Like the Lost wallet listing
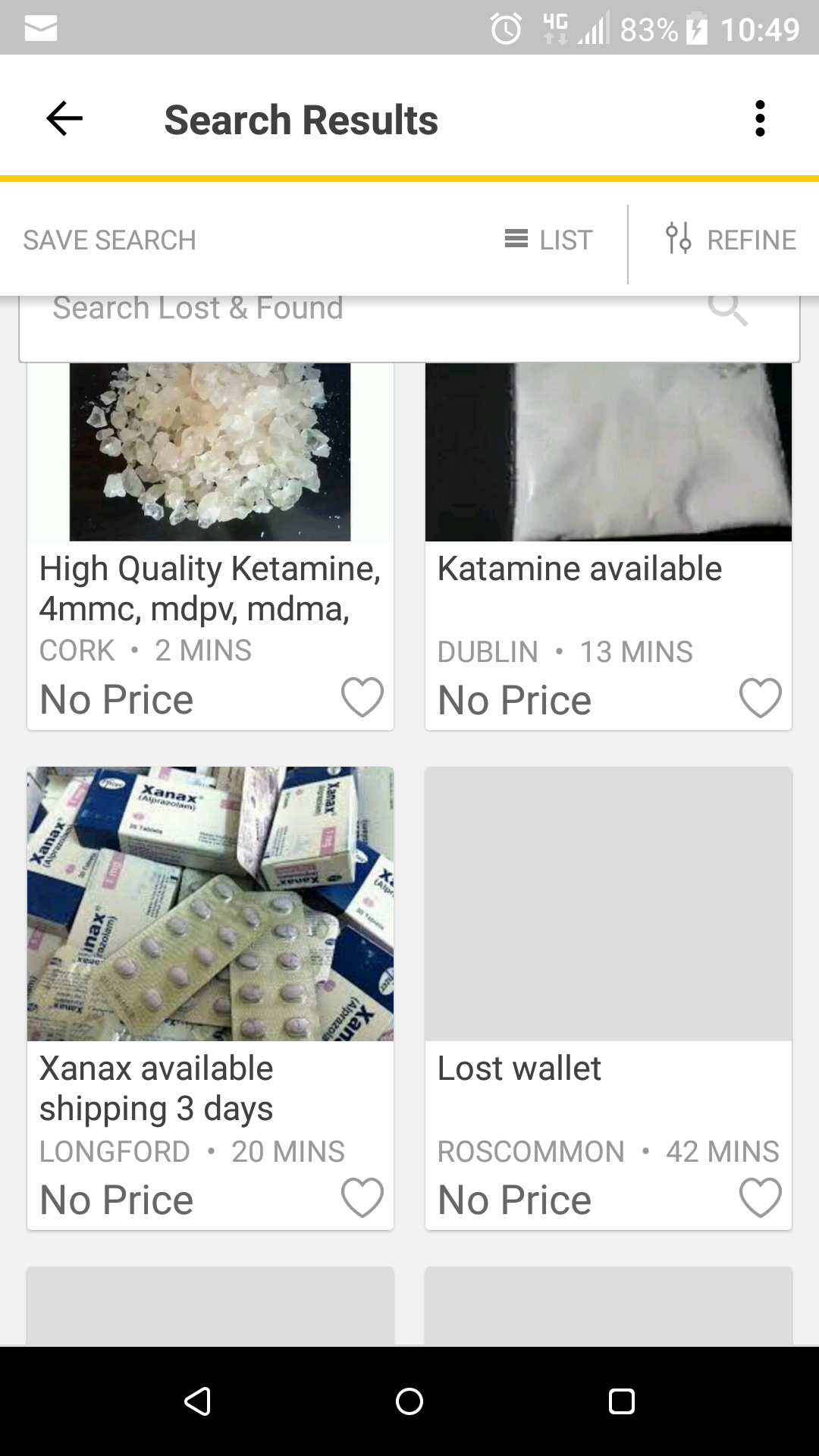The width and height of the screenshot is (819, 1456). coord(760,1198)
